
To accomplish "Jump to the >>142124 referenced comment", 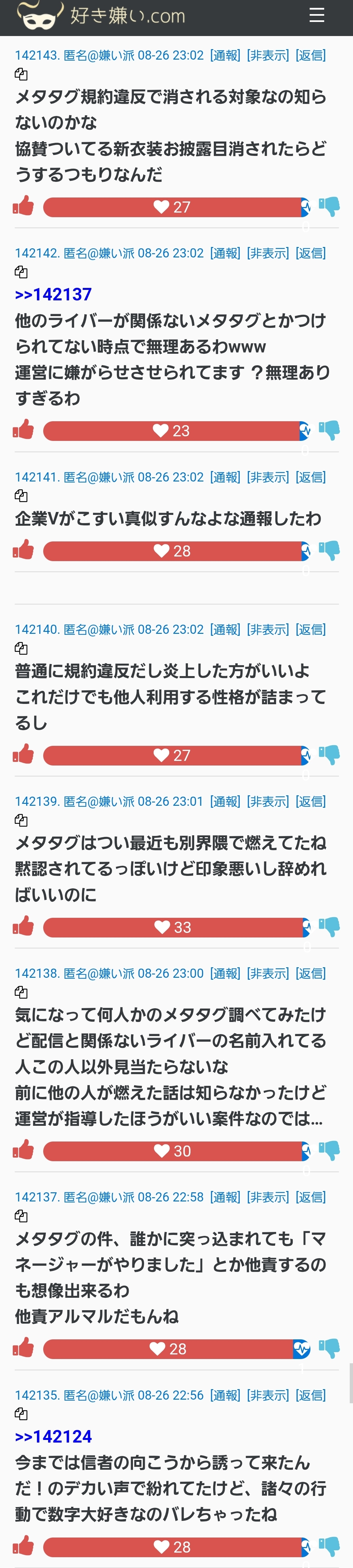I will 54,1437.
